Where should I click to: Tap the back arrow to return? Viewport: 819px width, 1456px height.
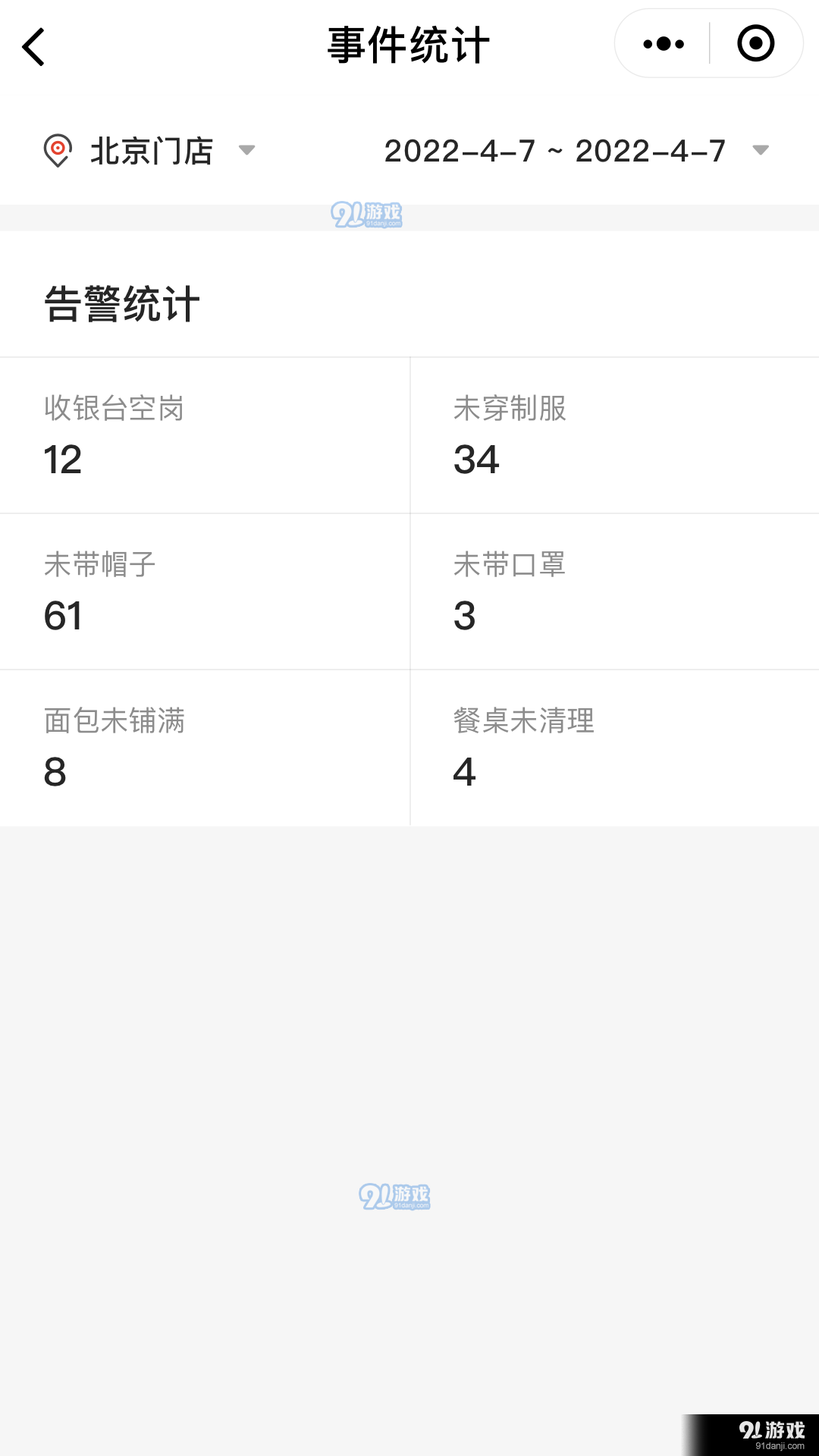(x=32, y=45)
